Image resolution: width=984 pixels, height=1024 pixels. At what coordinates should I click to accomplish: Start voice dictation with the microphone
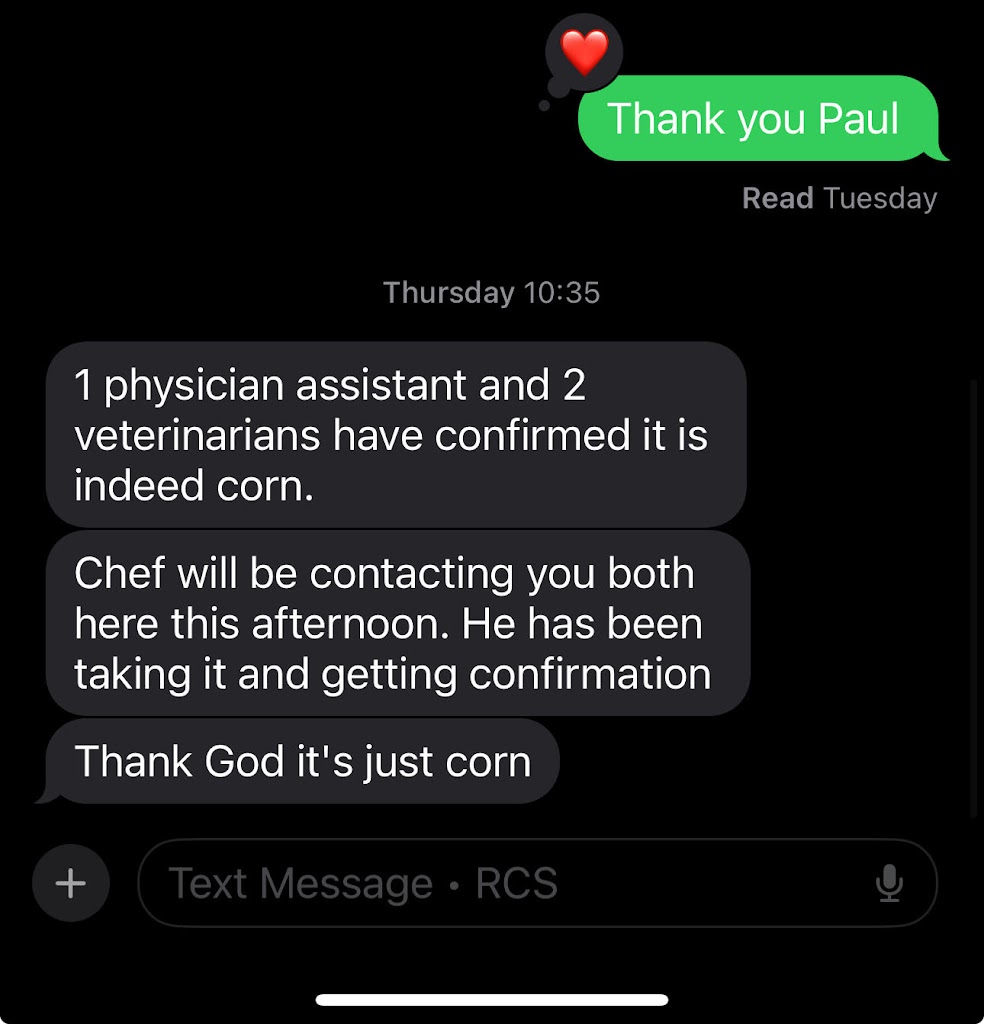coord(888,883)
